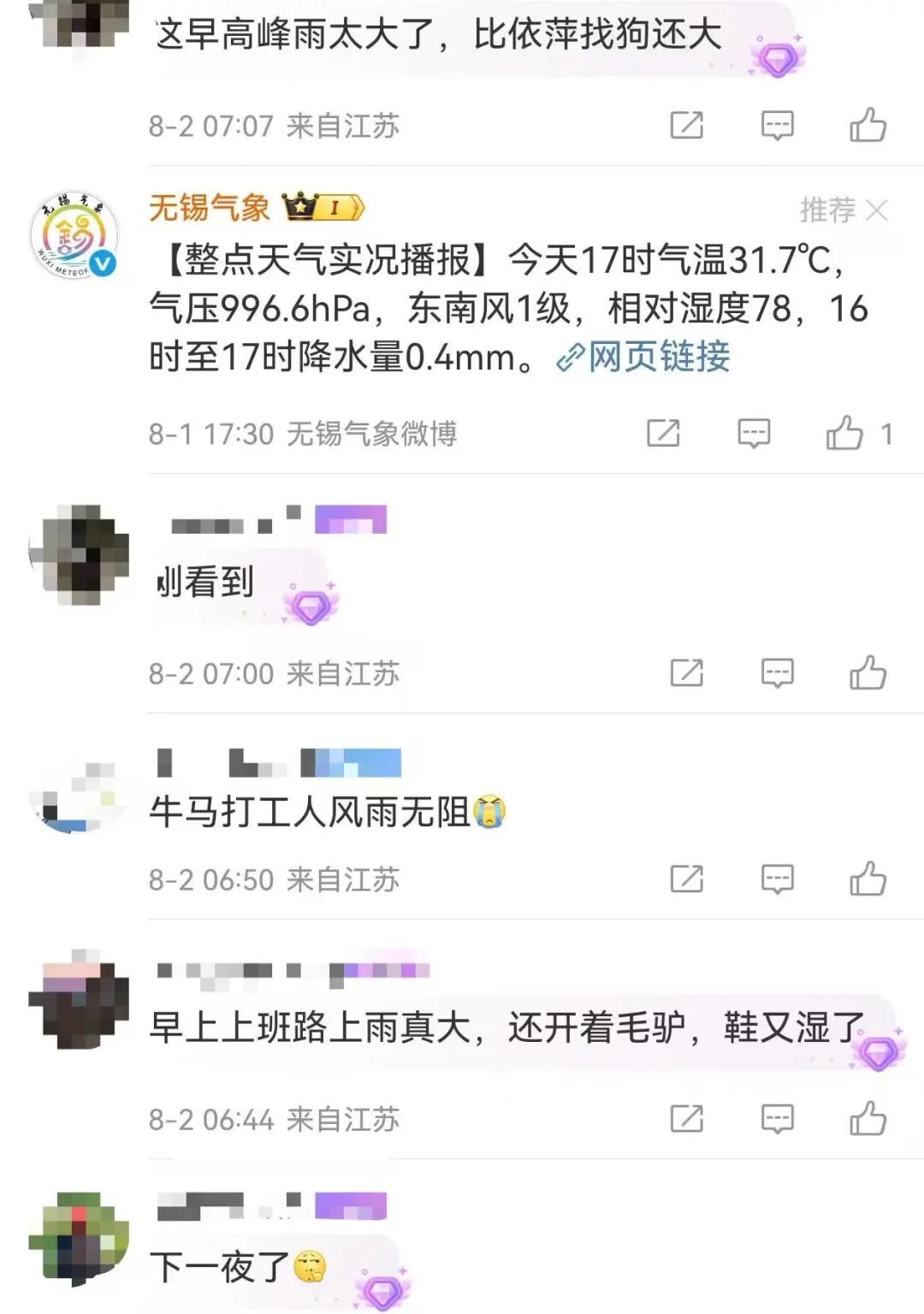Screen dimensions: 924x1314
Task: Like the 牛马打工人风雨无阻 comment
Action: tap(868, 879)
